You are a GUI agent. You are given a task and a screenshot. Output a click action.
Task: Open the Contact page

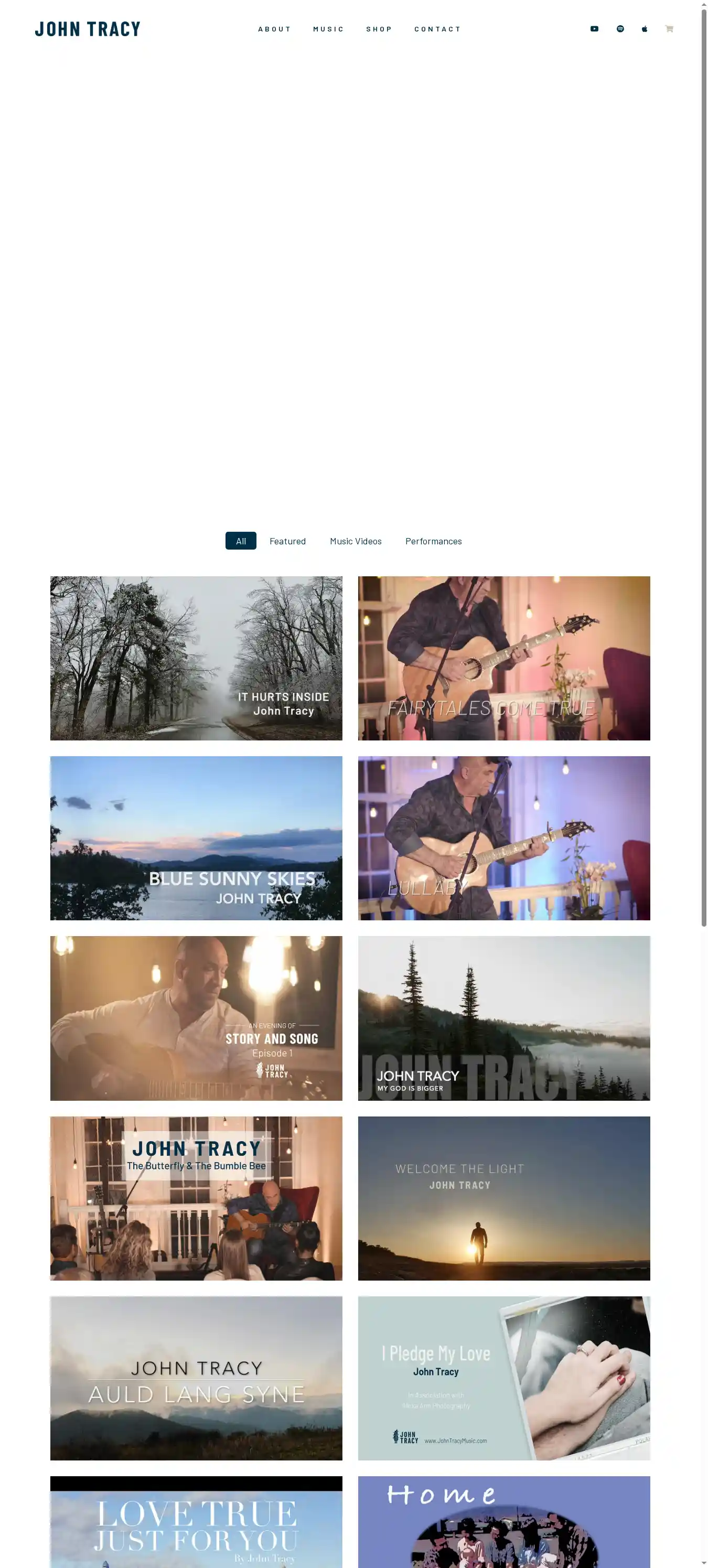point(437,29)
